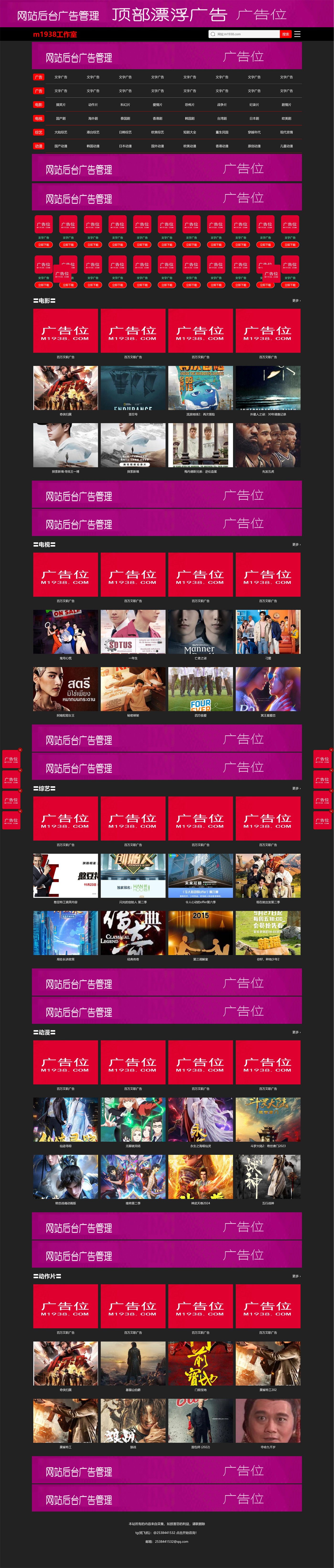Open 更多 in the 综艺 section

[296, 788]
